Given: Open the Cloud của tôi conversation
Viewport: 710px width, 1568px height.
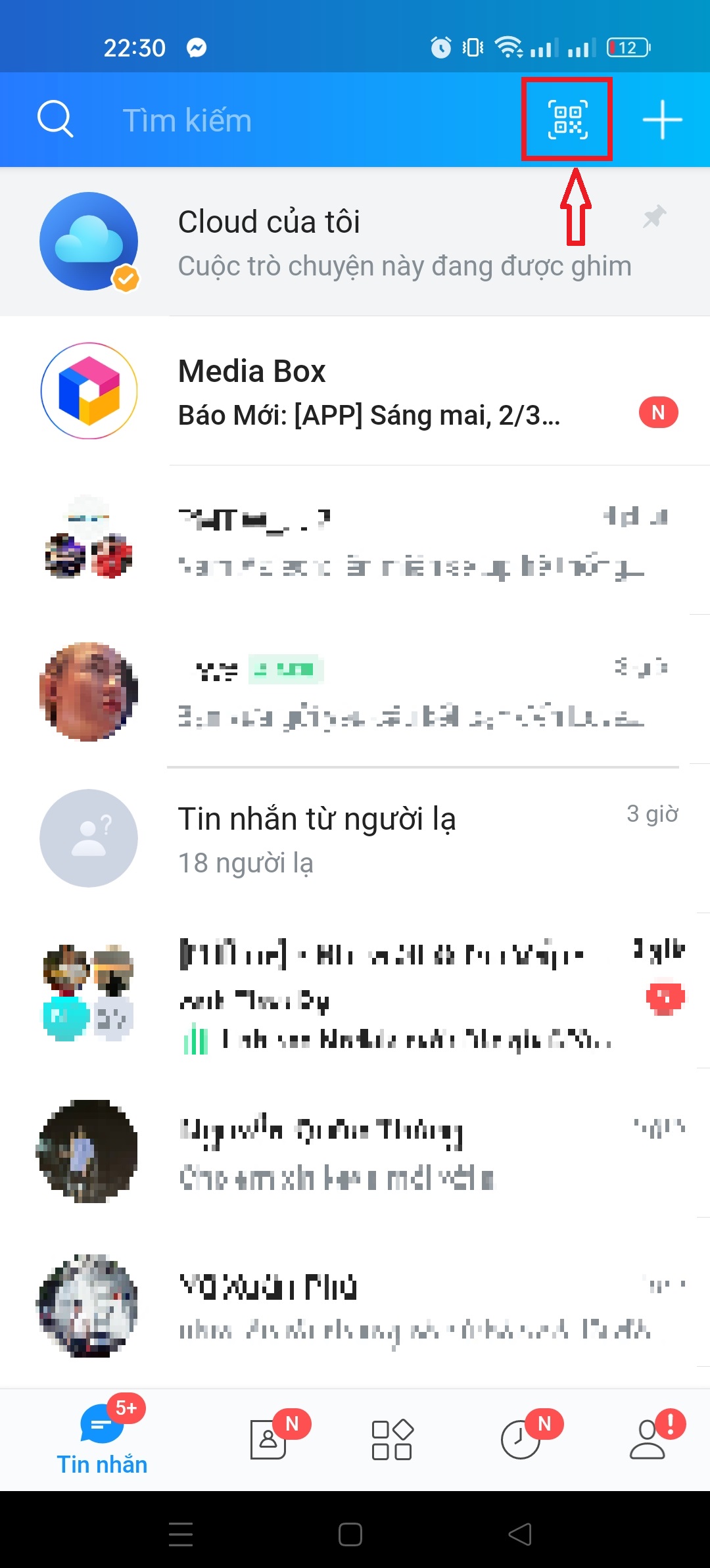Looking at the screenshot, I should (355, 241).
